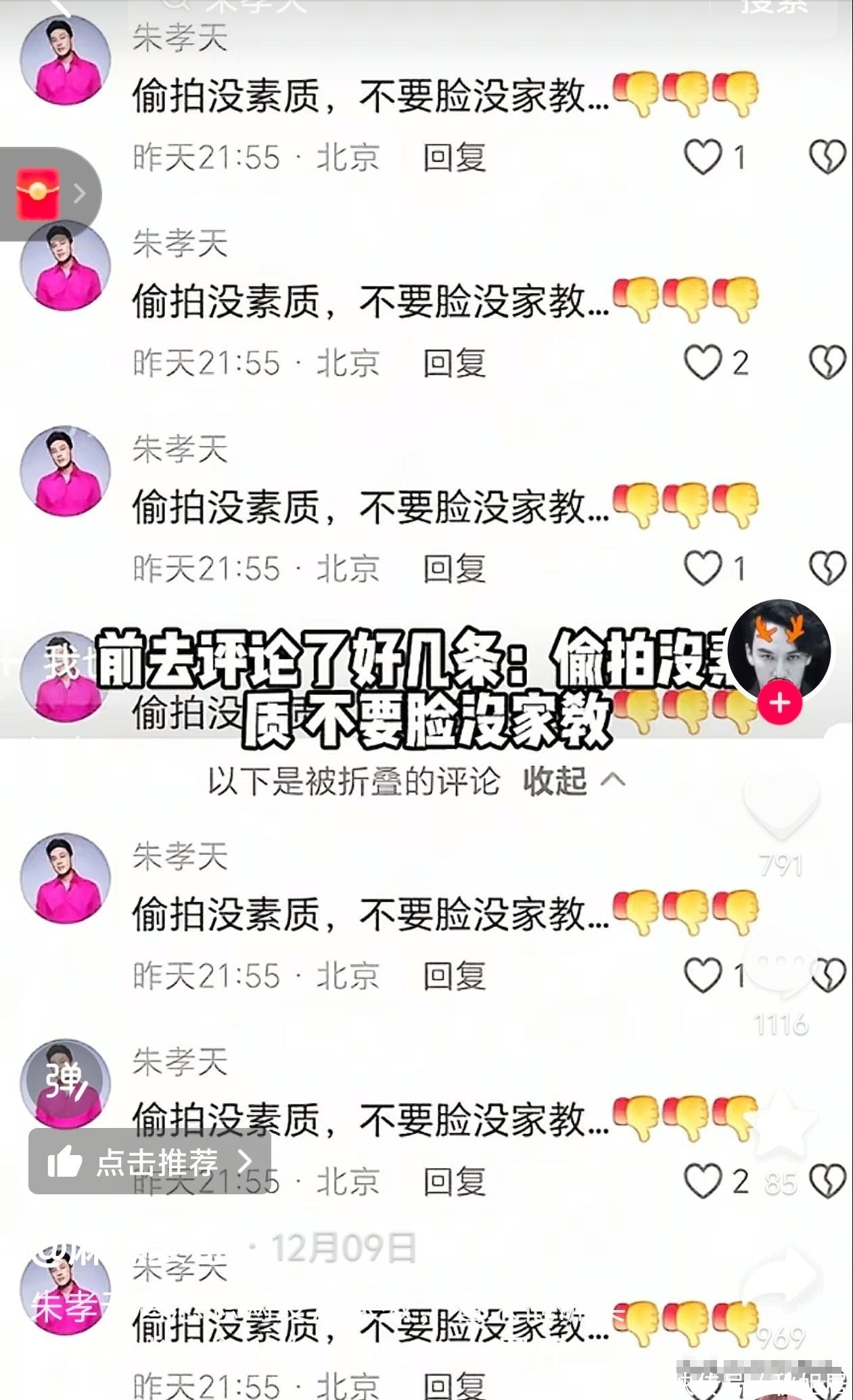Image resolution: width=853 pixels, height=1400 pixels.
Task: Tap the 搜索 button
Action: [x=775, y=7]
